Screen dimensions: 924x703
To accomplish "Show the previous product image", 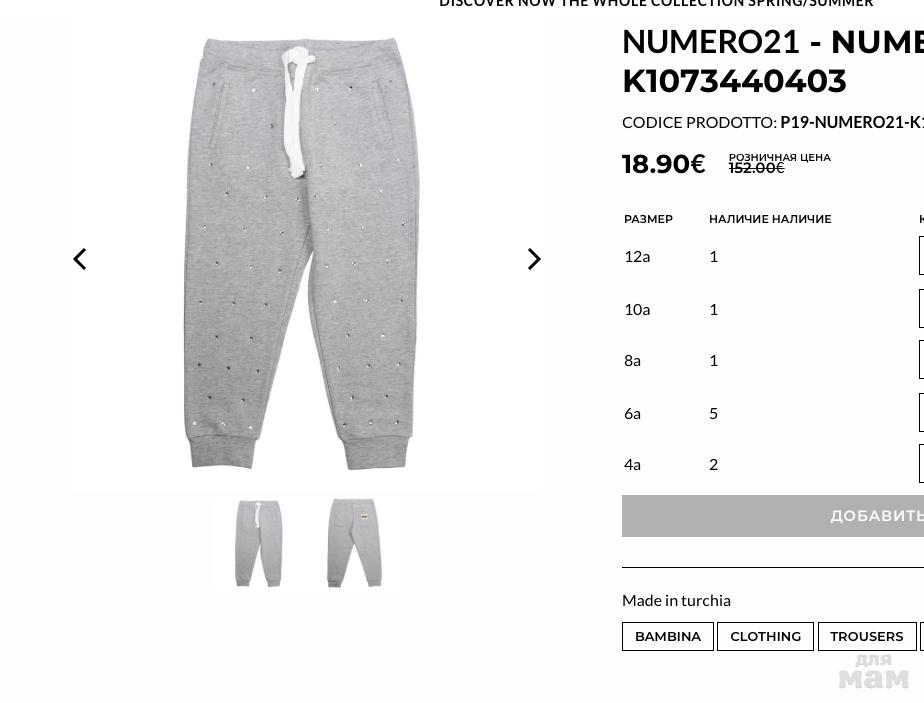I will pos(80,259).
